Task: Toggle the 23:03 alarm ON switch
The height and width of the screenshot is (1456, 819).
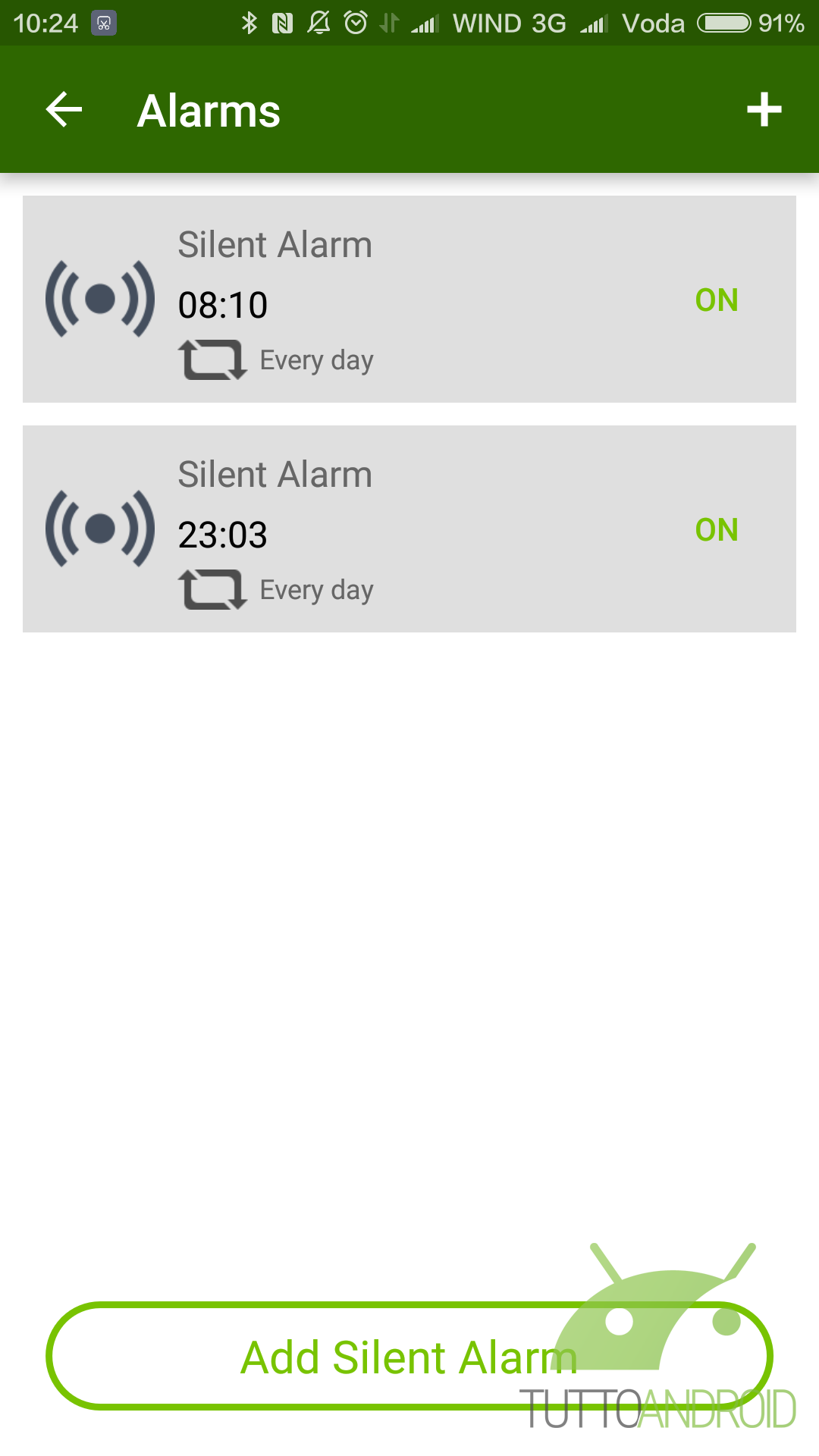Action: pos(717,530)
